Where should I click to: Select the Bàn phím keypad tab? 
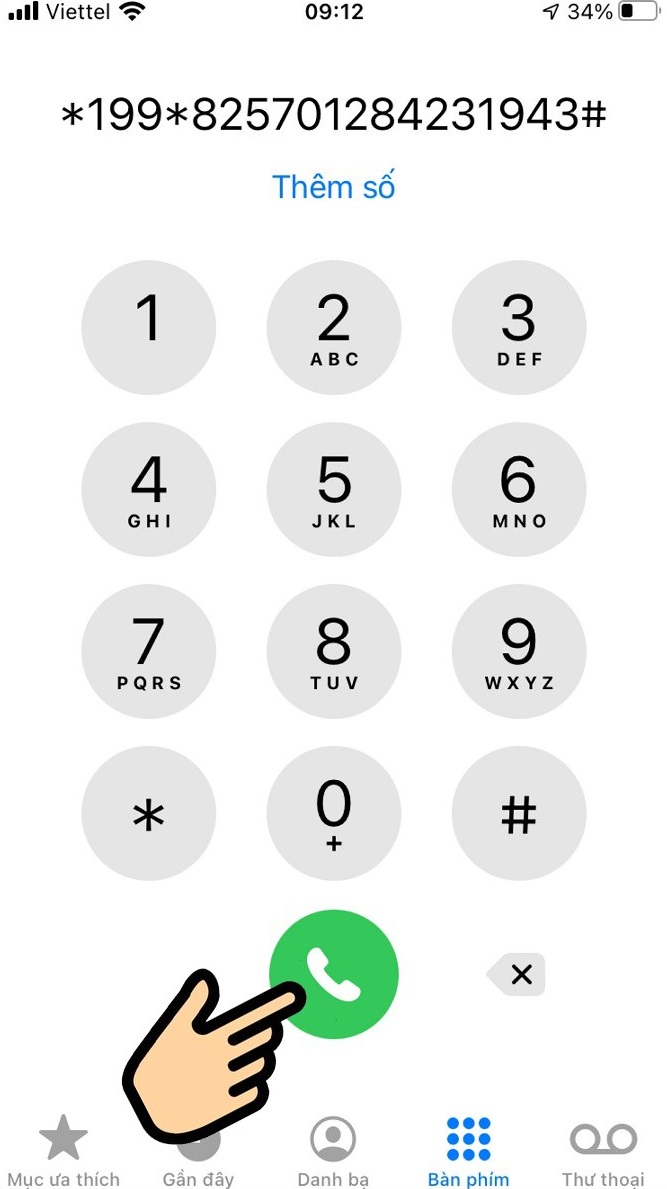click(468, 1150)
